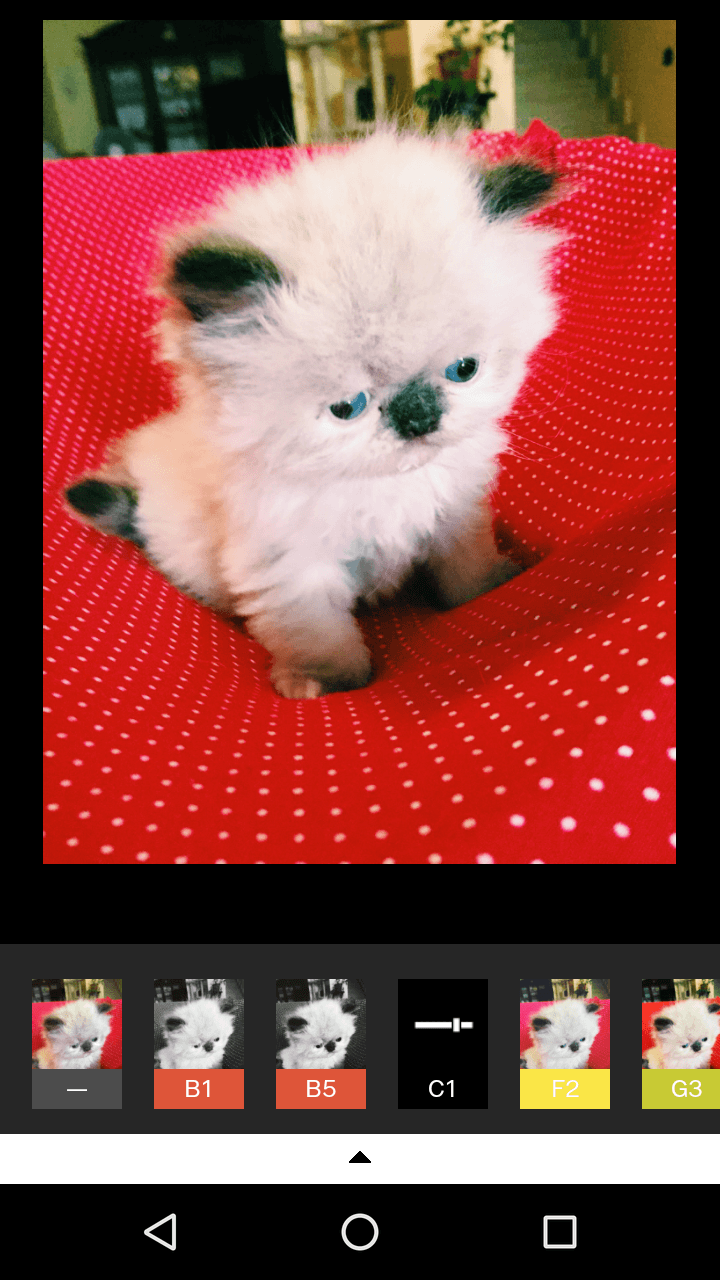
Task: Select the no-filter original preset
Action: [x=77, y=1043]
